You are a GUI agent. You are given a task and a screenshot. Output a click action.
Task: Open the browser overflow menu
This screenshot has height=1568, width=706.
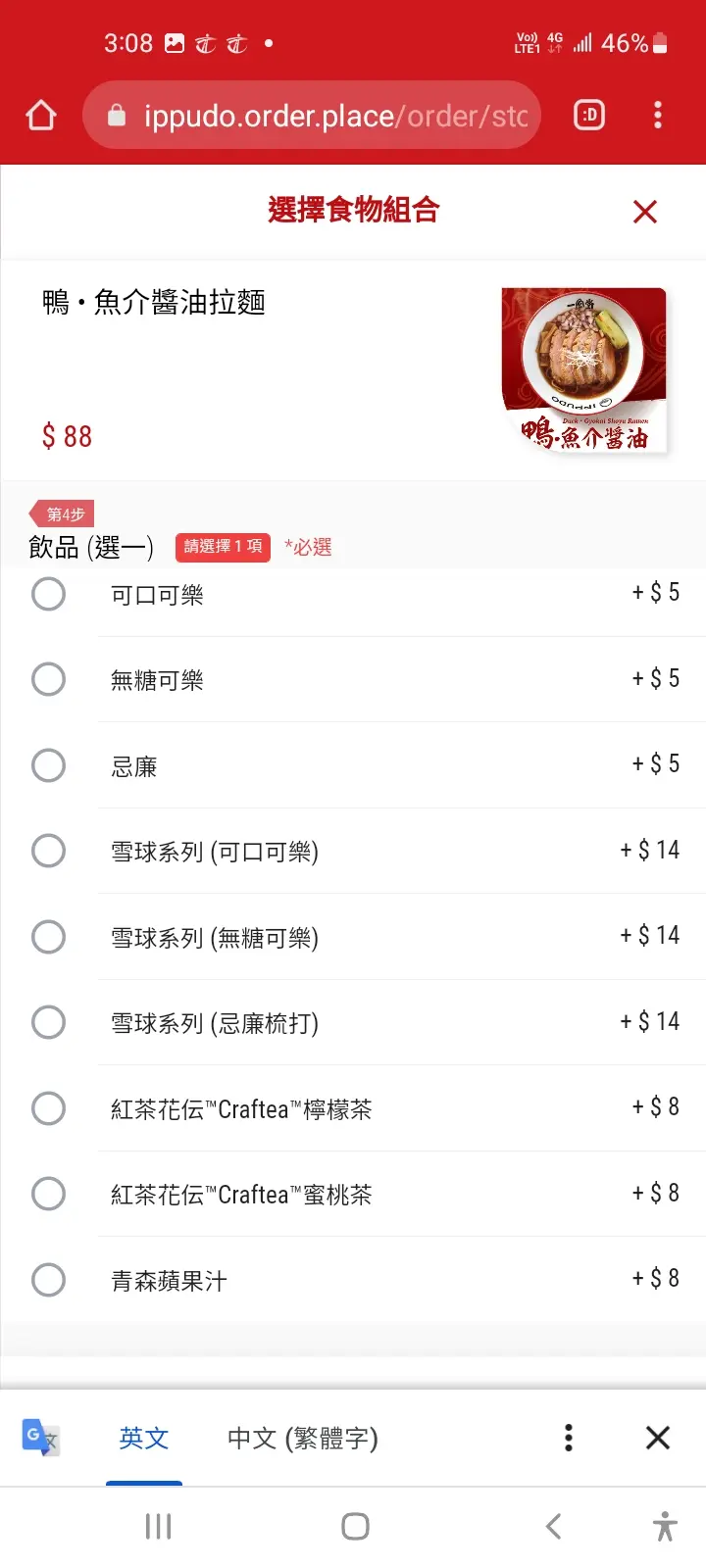pyautogui.click(x=658, y=116)
